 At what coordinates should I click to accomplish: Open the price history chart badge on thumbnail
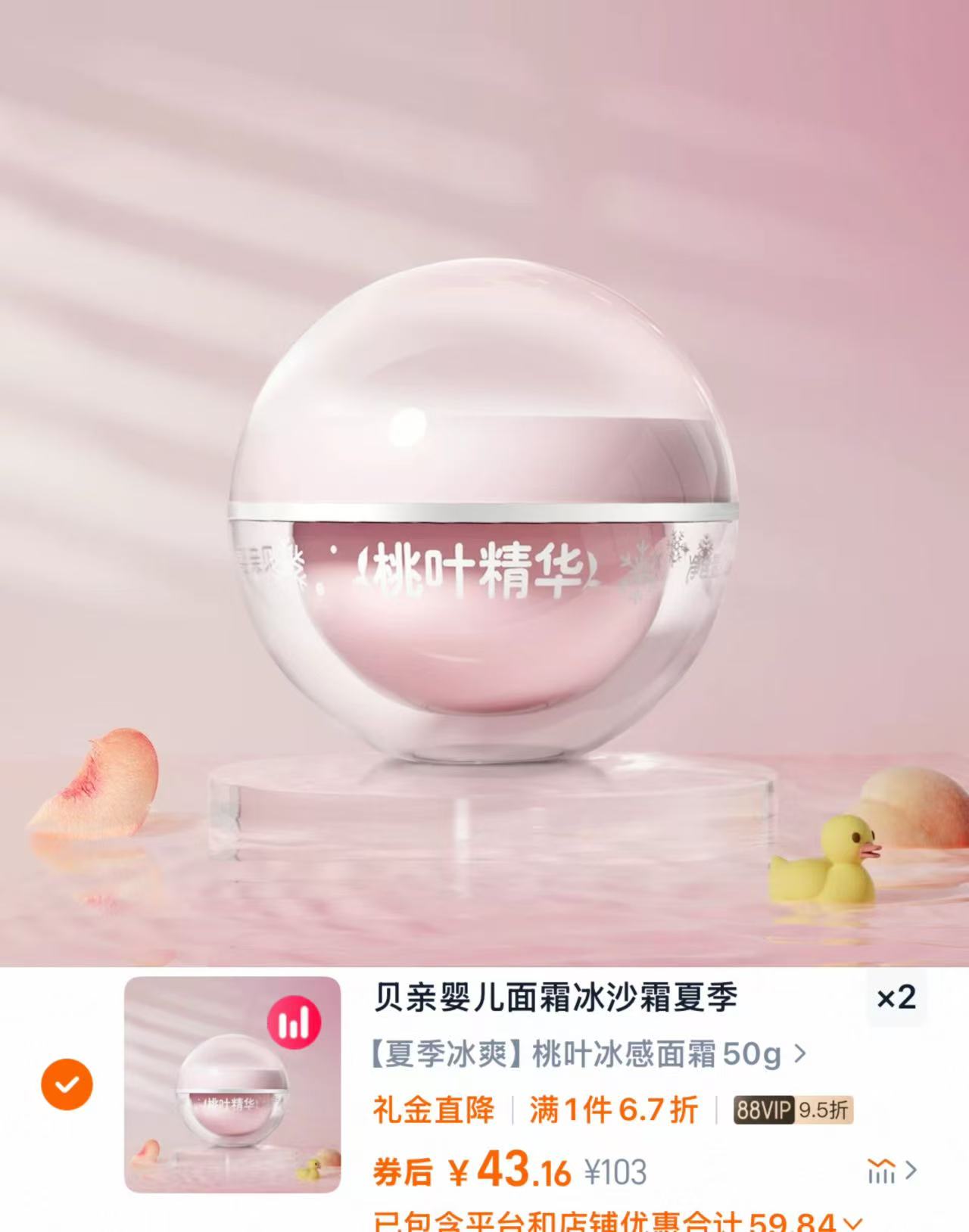(292, 1020)
